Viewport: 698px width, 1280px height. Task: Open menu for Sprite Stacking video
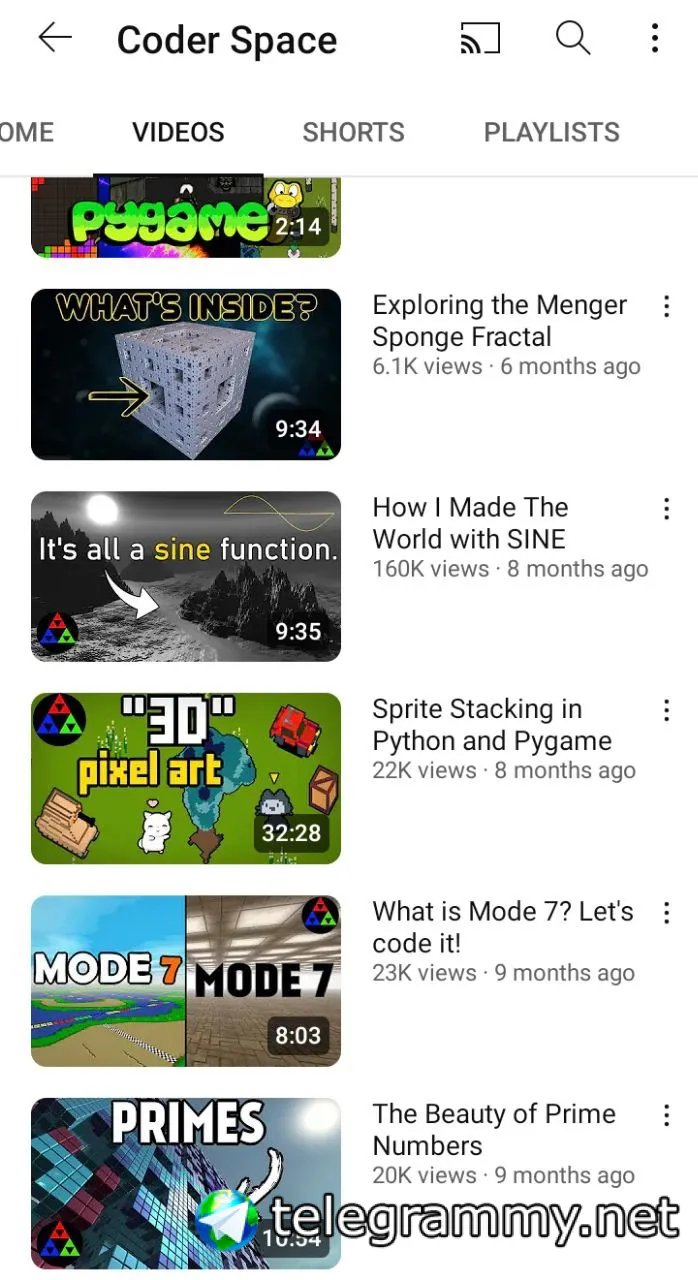666,711
